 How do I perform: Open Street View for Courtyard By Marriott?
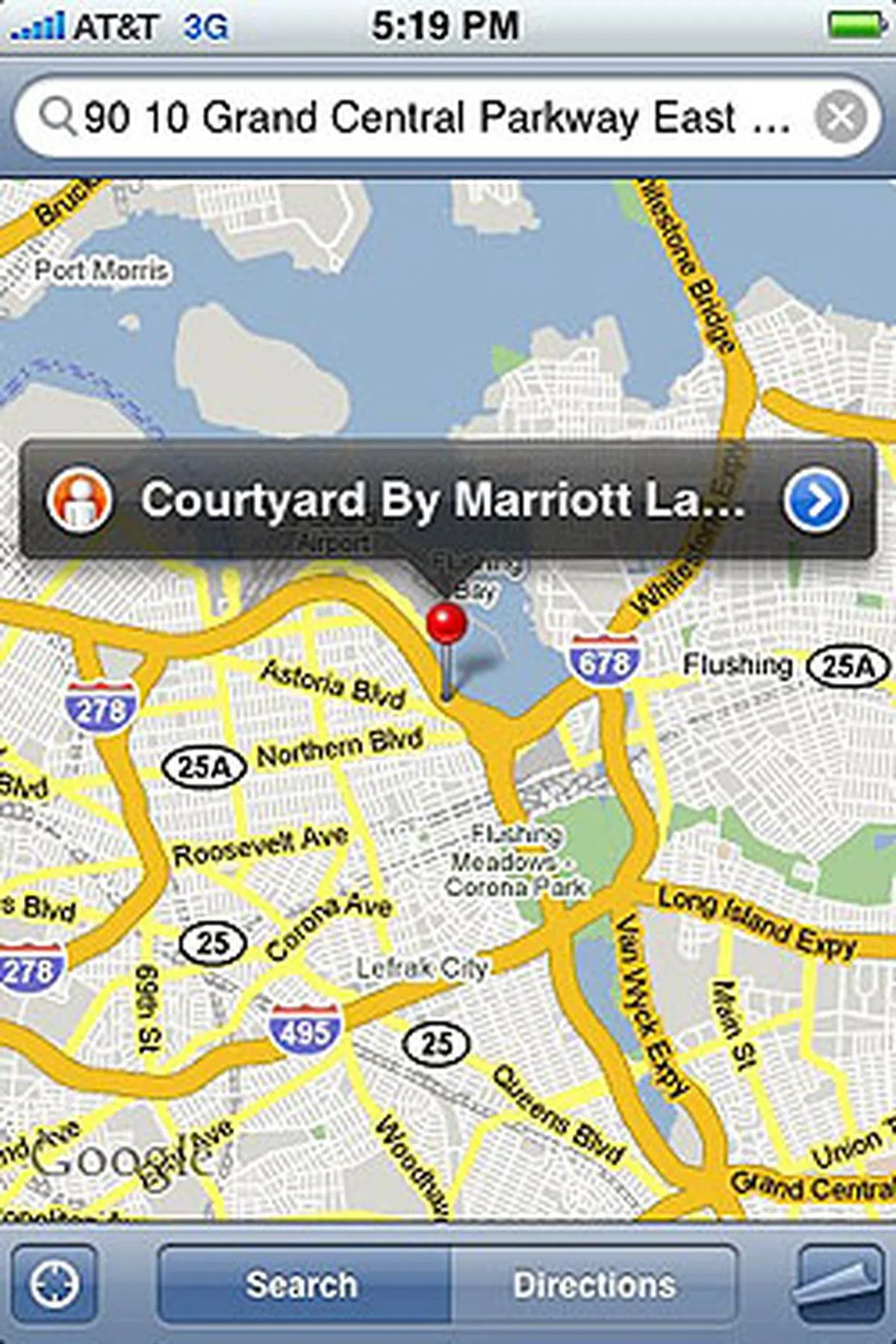tap(79, 500)
